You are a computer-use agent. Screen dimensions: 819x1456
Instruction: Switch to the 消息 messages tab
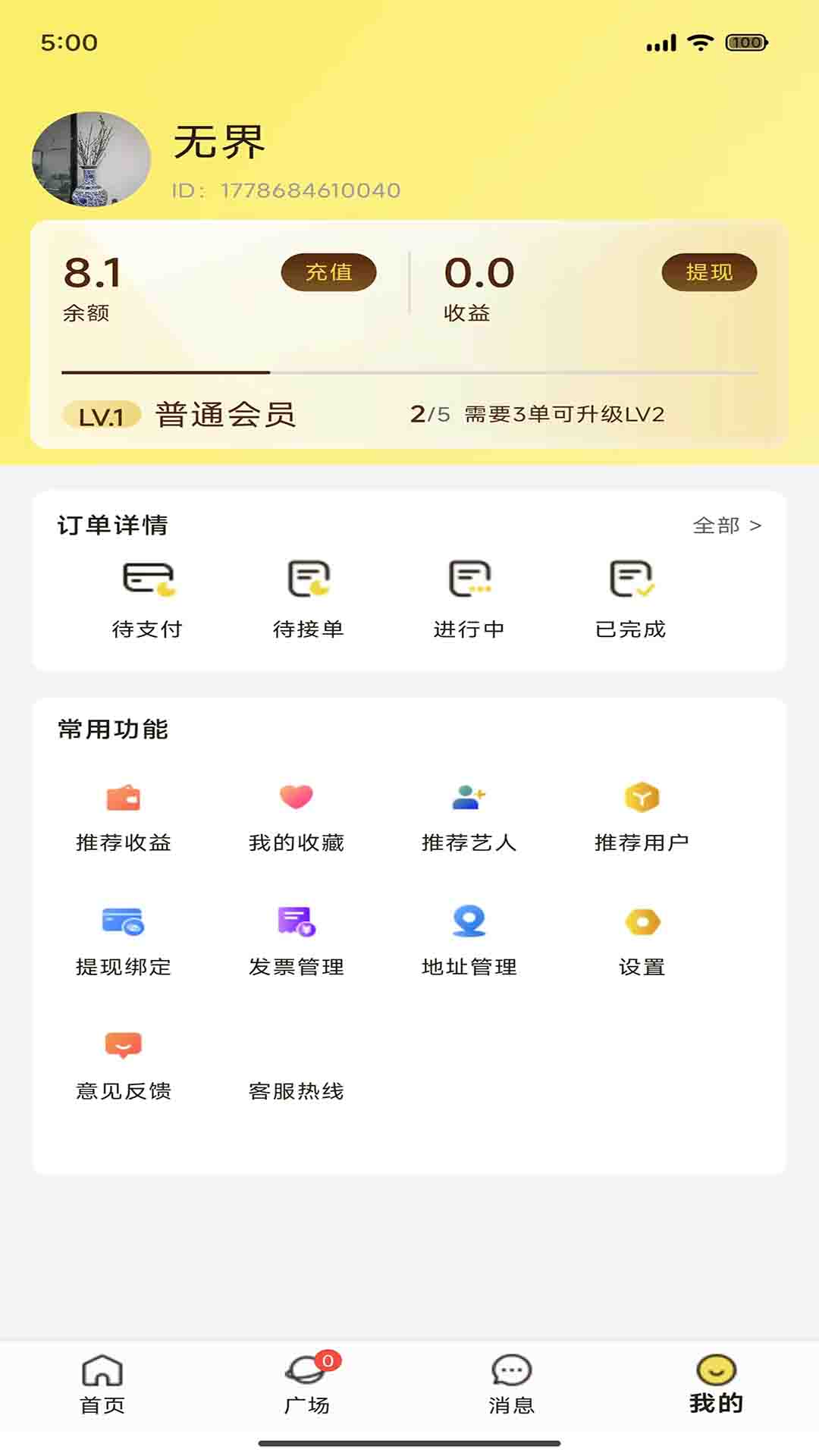pos(512,1384)
